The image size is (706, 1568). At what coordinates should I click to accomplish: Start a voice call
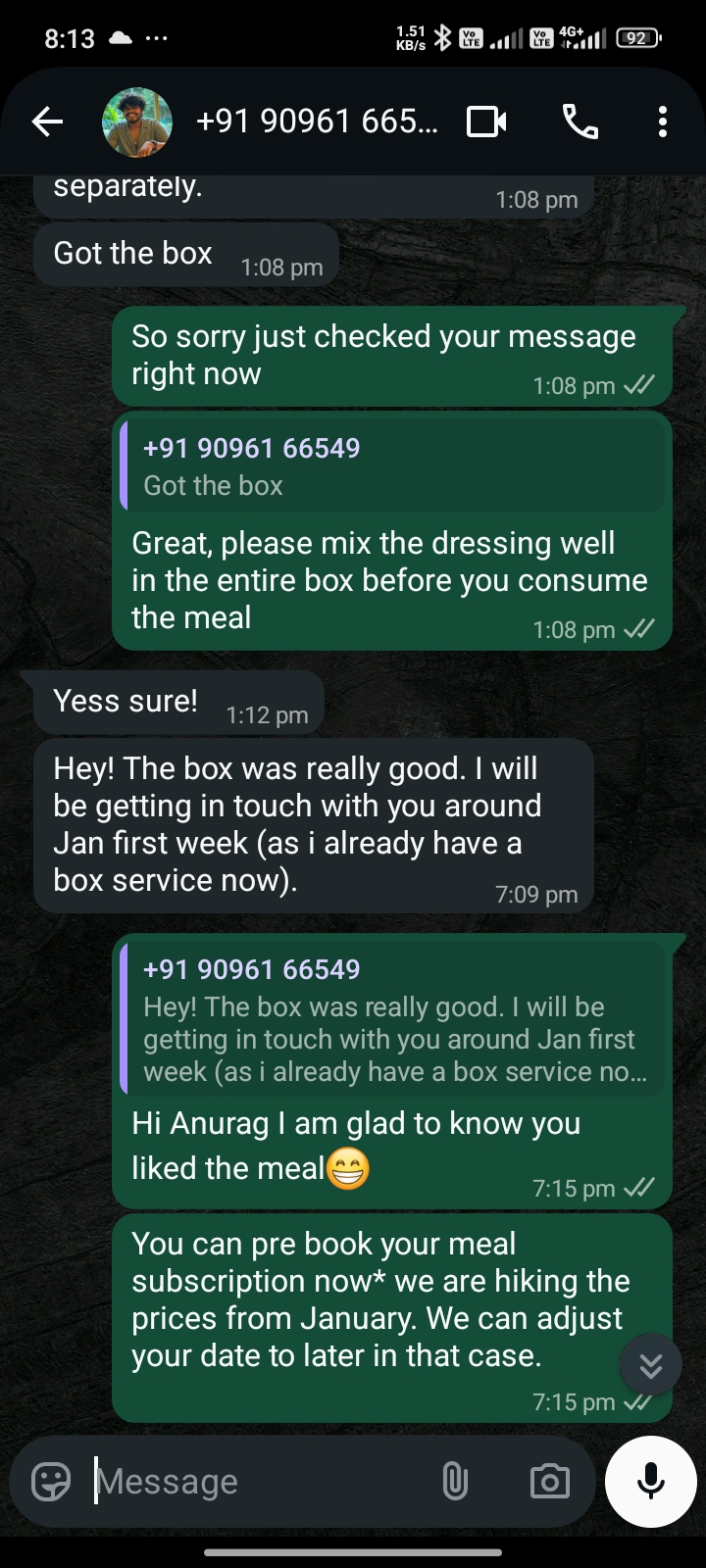[580, 122]
